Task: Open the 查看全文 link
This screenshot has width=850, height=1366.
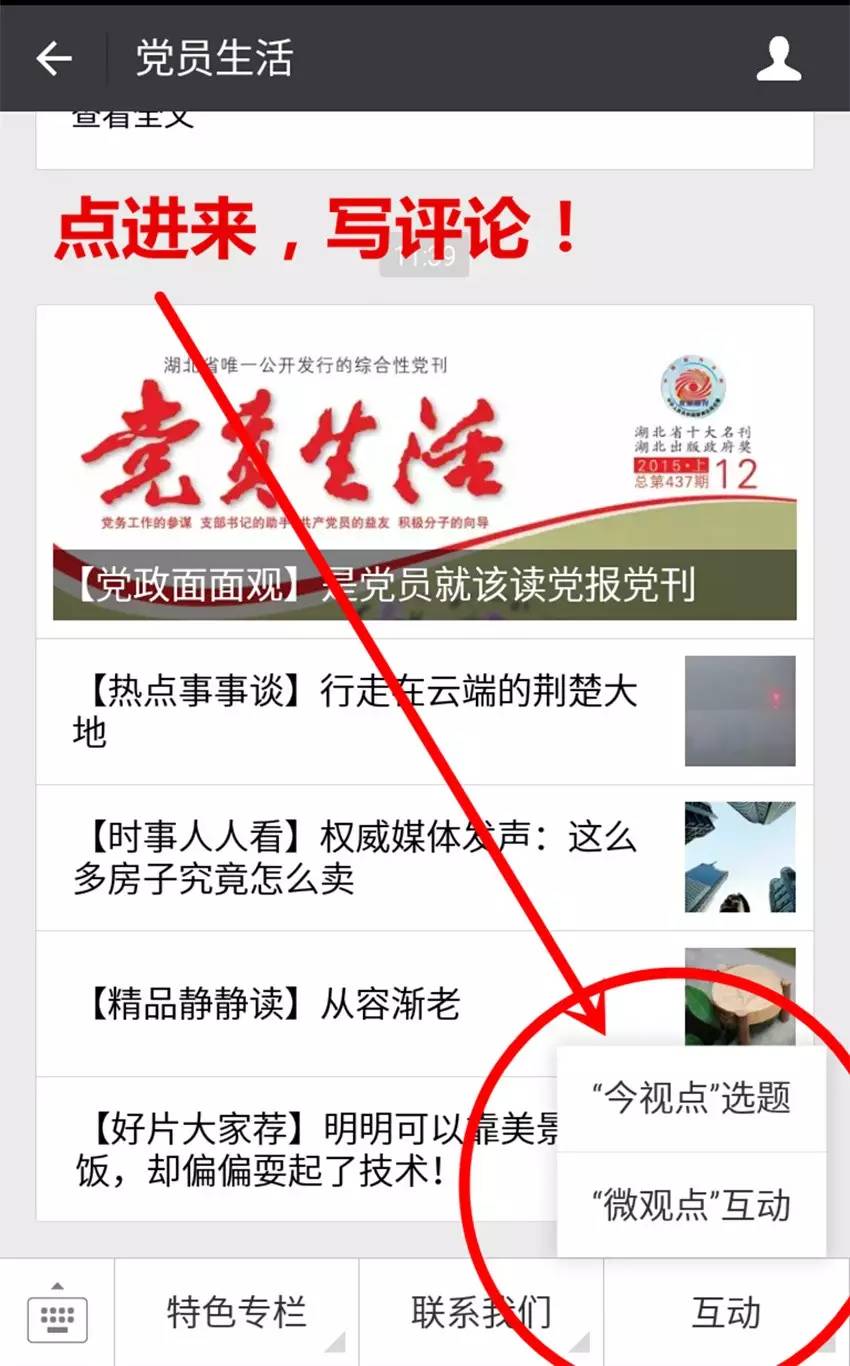Action: (x=135, y=115)
